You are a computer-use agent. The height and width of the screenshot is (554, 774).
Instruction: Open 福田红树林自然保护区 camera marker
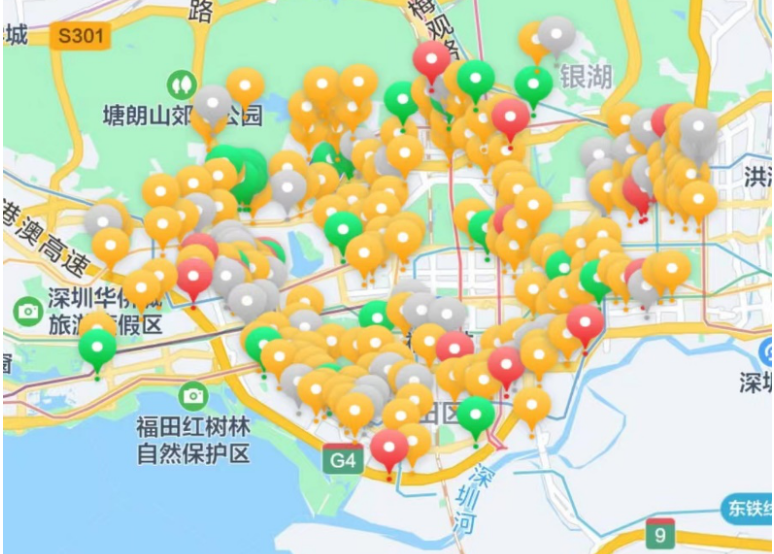click(193, 396)
